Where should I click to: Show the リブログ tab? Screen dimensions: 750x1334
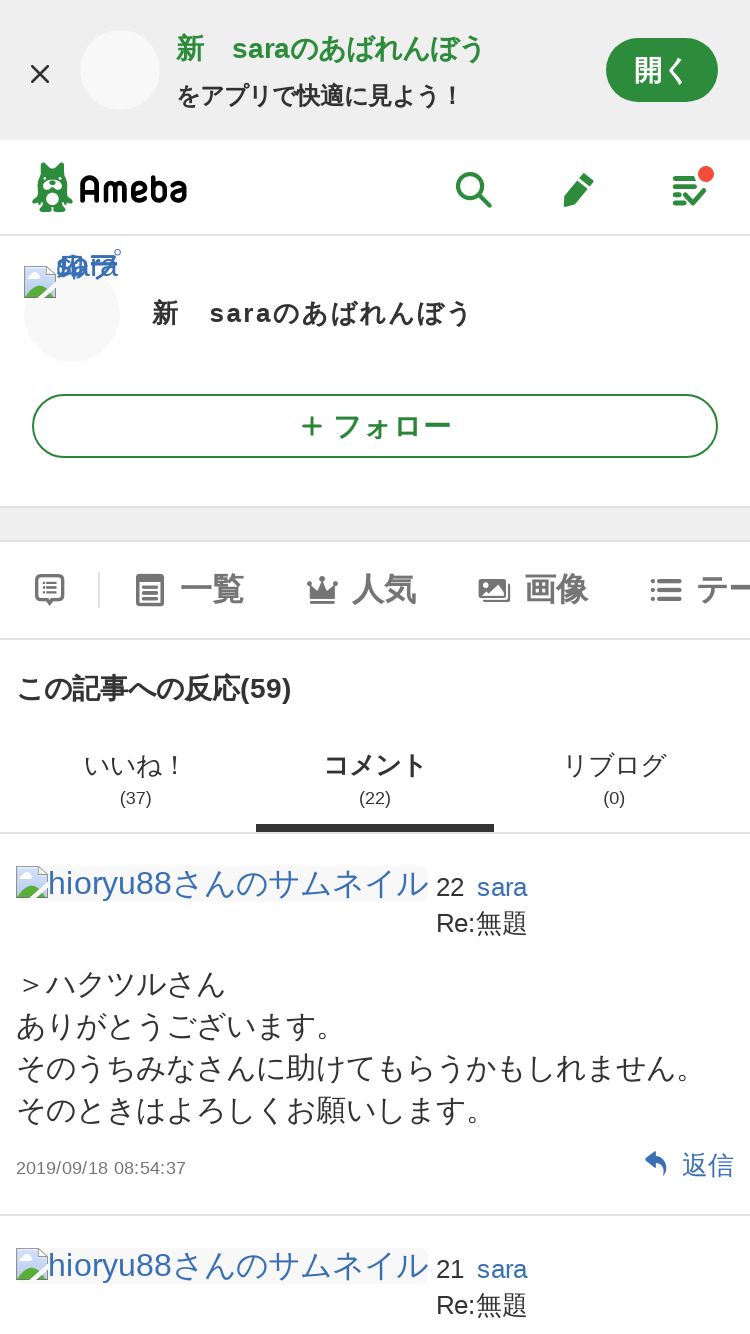click(x=614, y=779)
